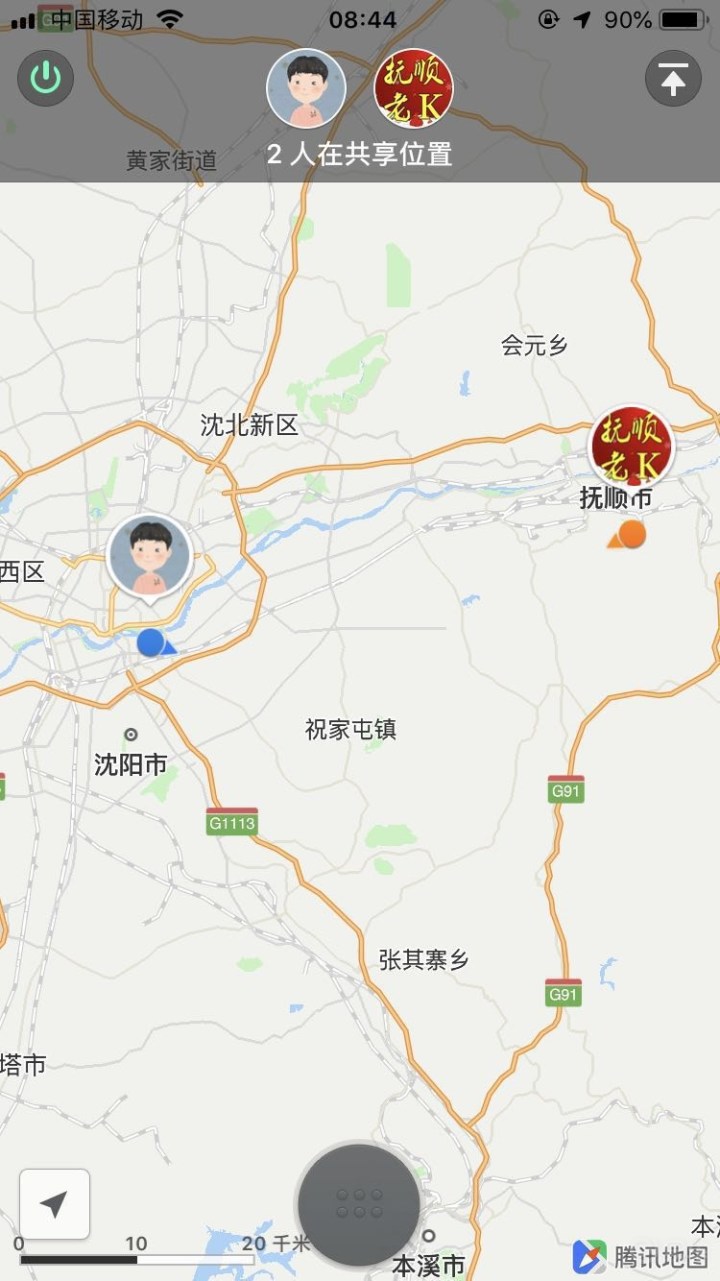This screenshot has height=1281, width=720.
Task: Tap the 抚顺老K avatar in header
Action: [413, 88]
